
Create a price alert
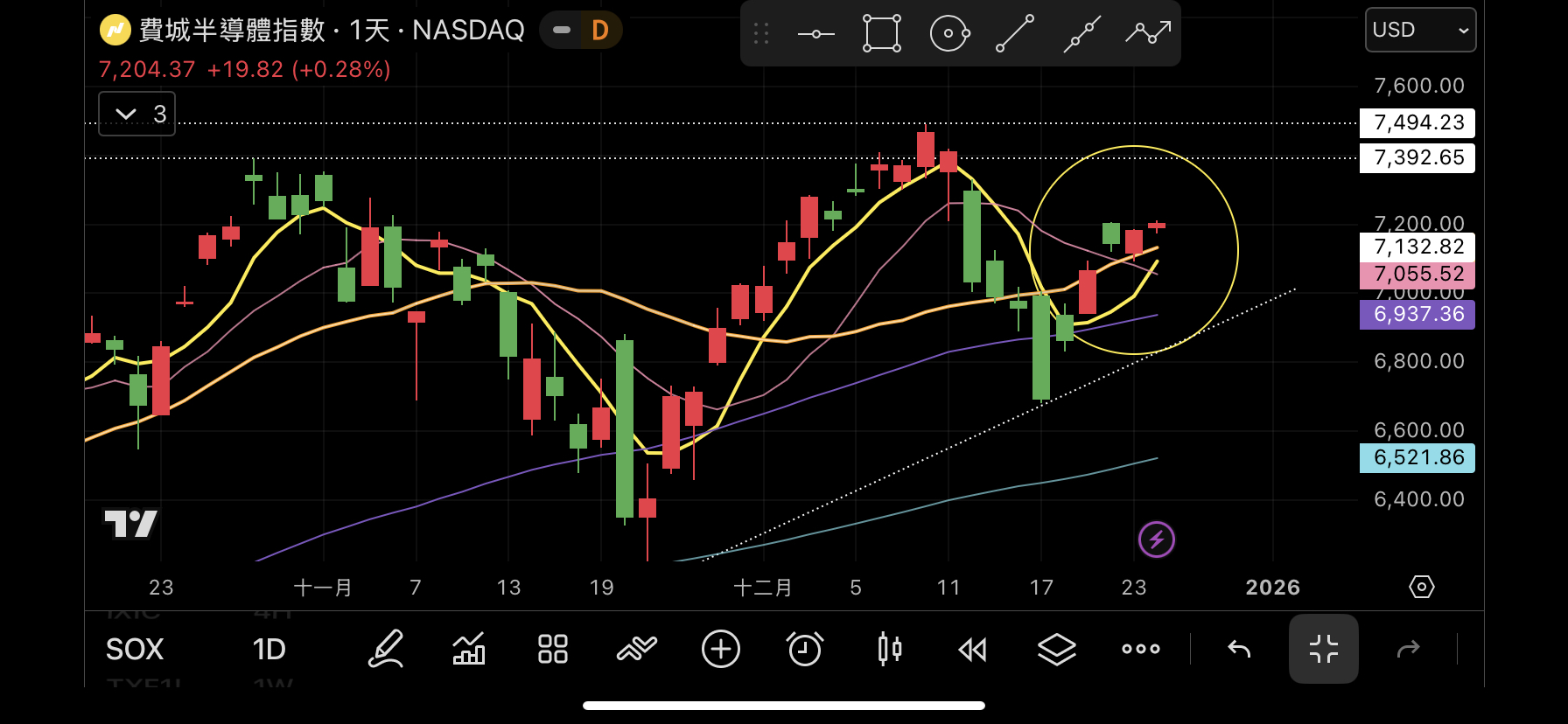tap(805, 650)
